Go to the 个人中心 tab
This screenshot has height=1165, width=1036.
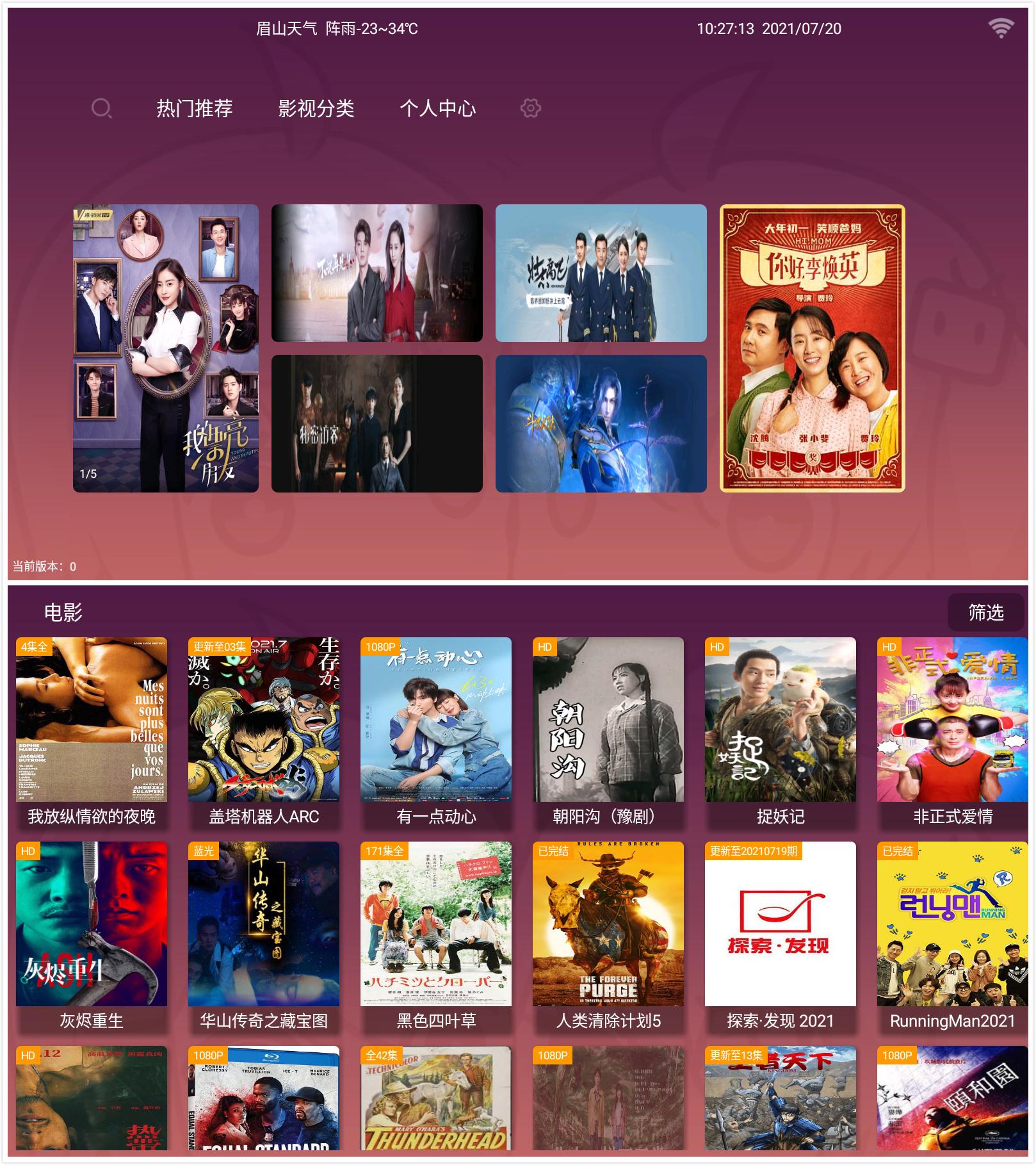(x=437, y=108)
